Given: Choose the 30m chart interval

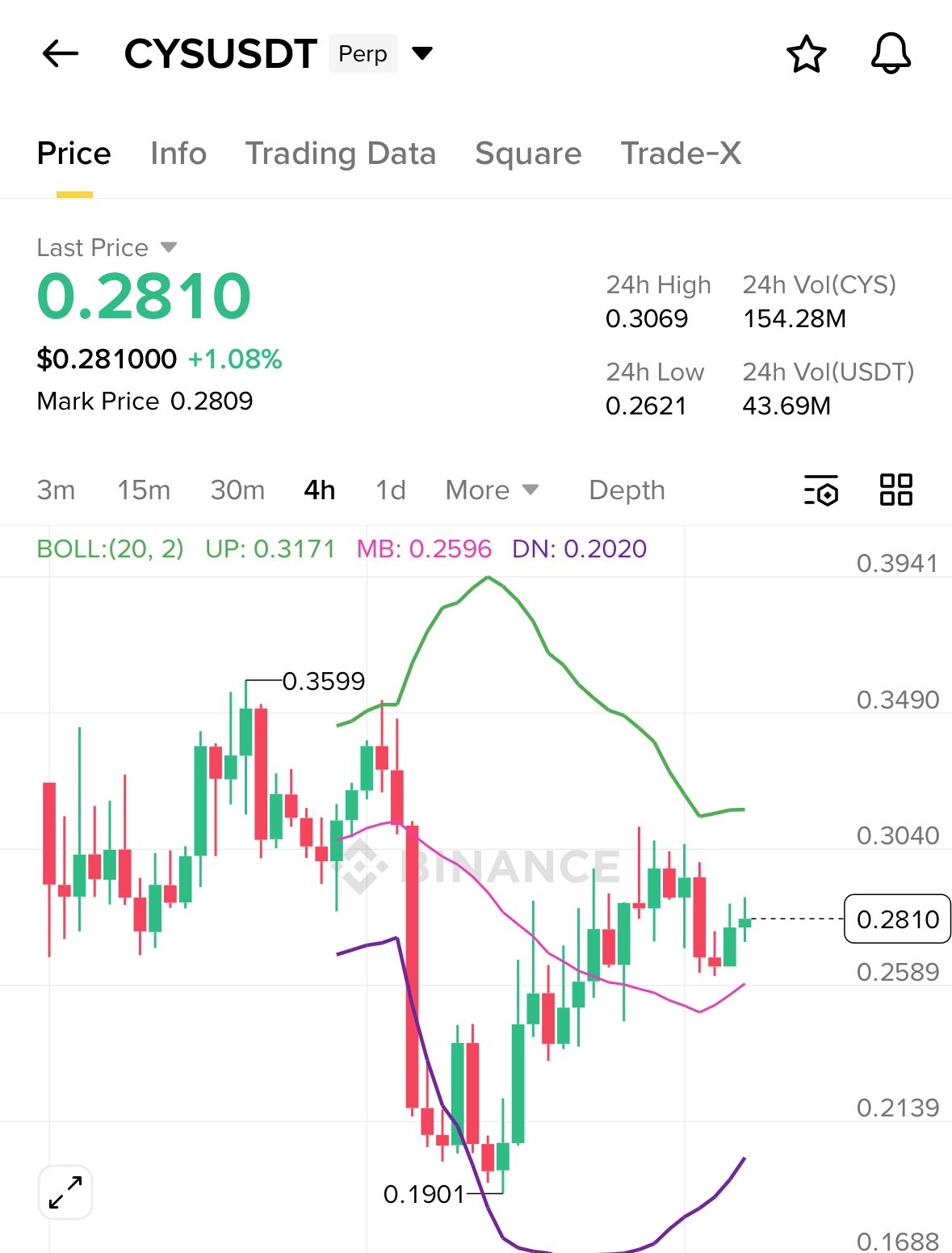Looking at the screenshot, I should [237, 490].
